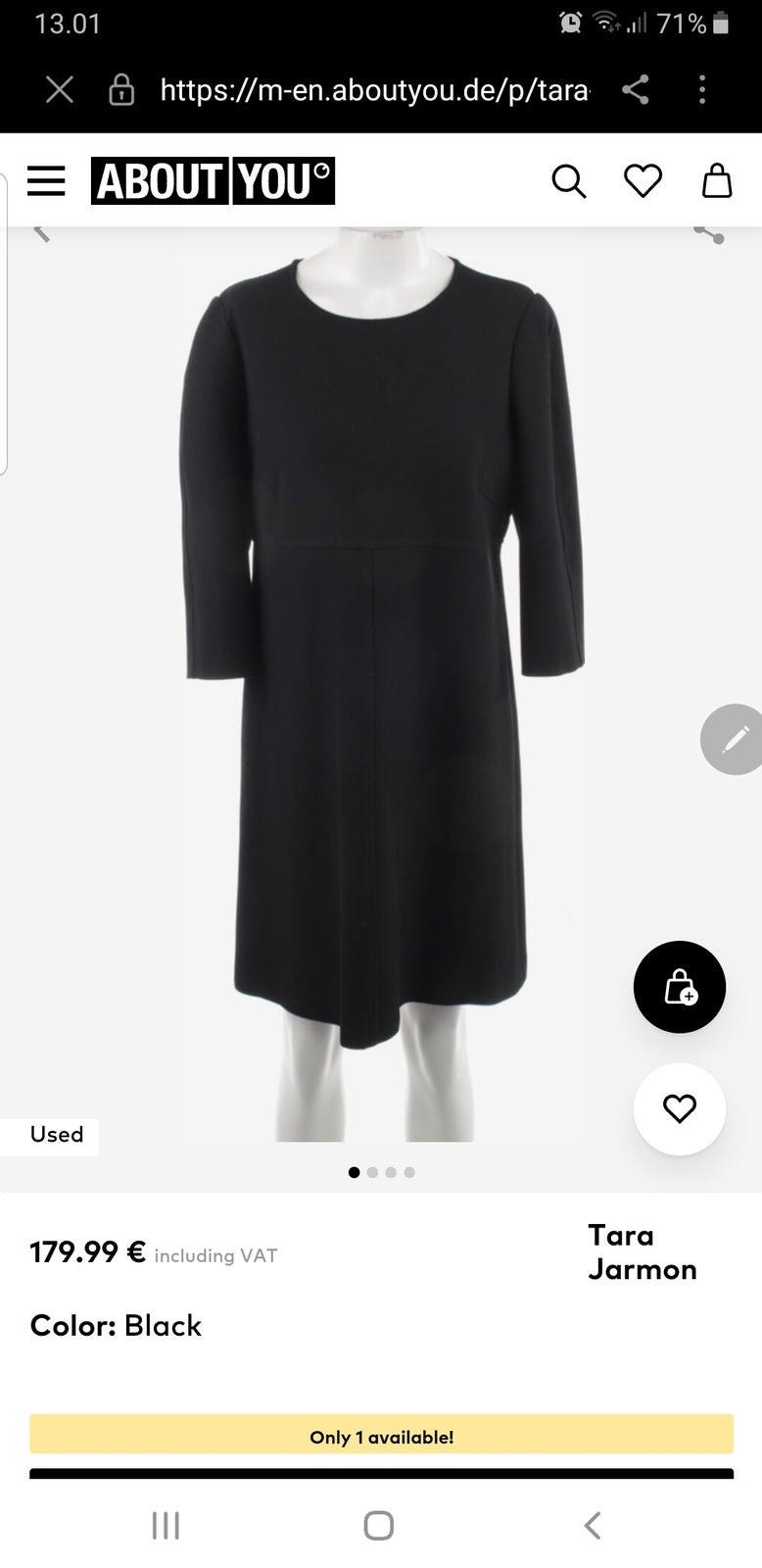This screenshot has width=762, height=1568.
Task: Close the browser tab
Action: coord(60,90)
